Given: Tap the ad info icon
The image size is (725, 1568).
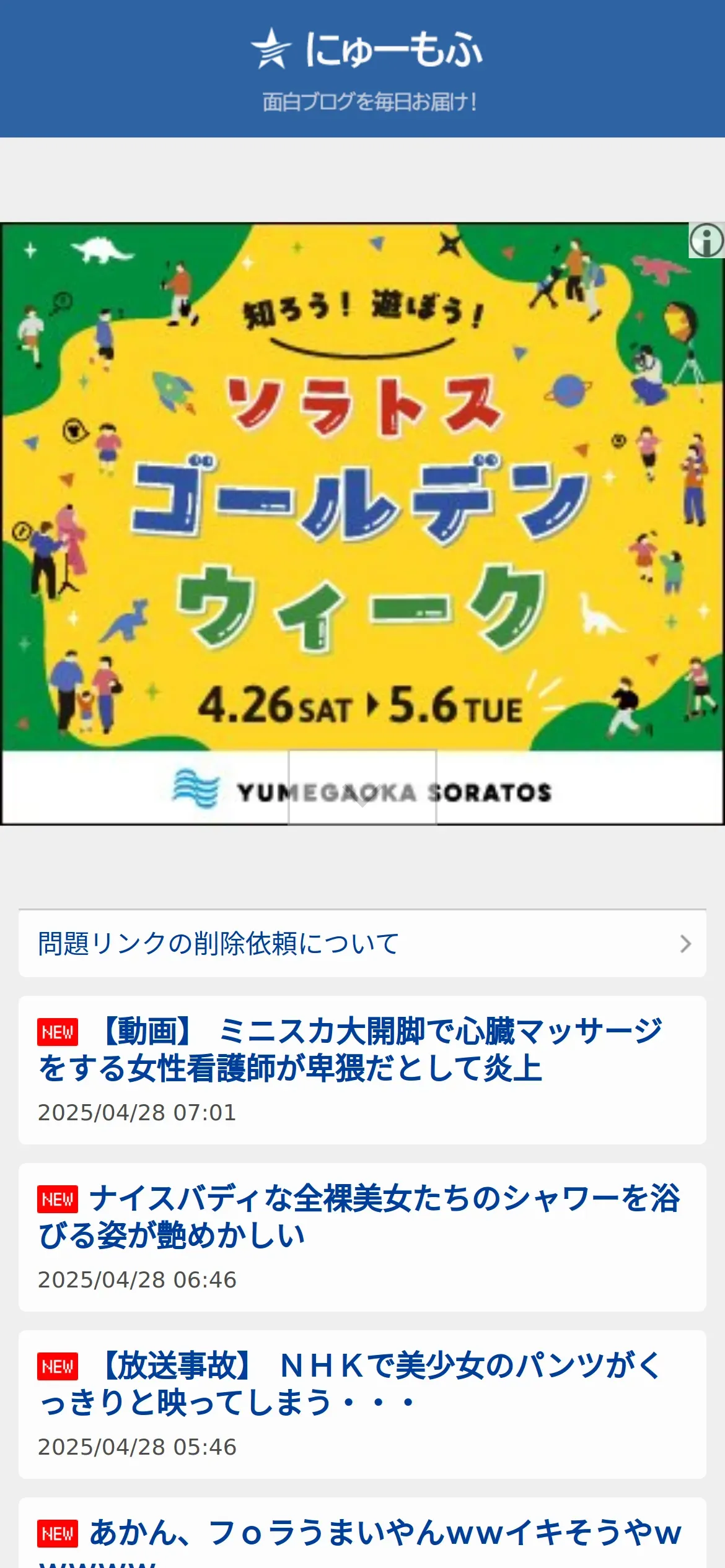Looking at the screenshot, I should coord(706,240).
